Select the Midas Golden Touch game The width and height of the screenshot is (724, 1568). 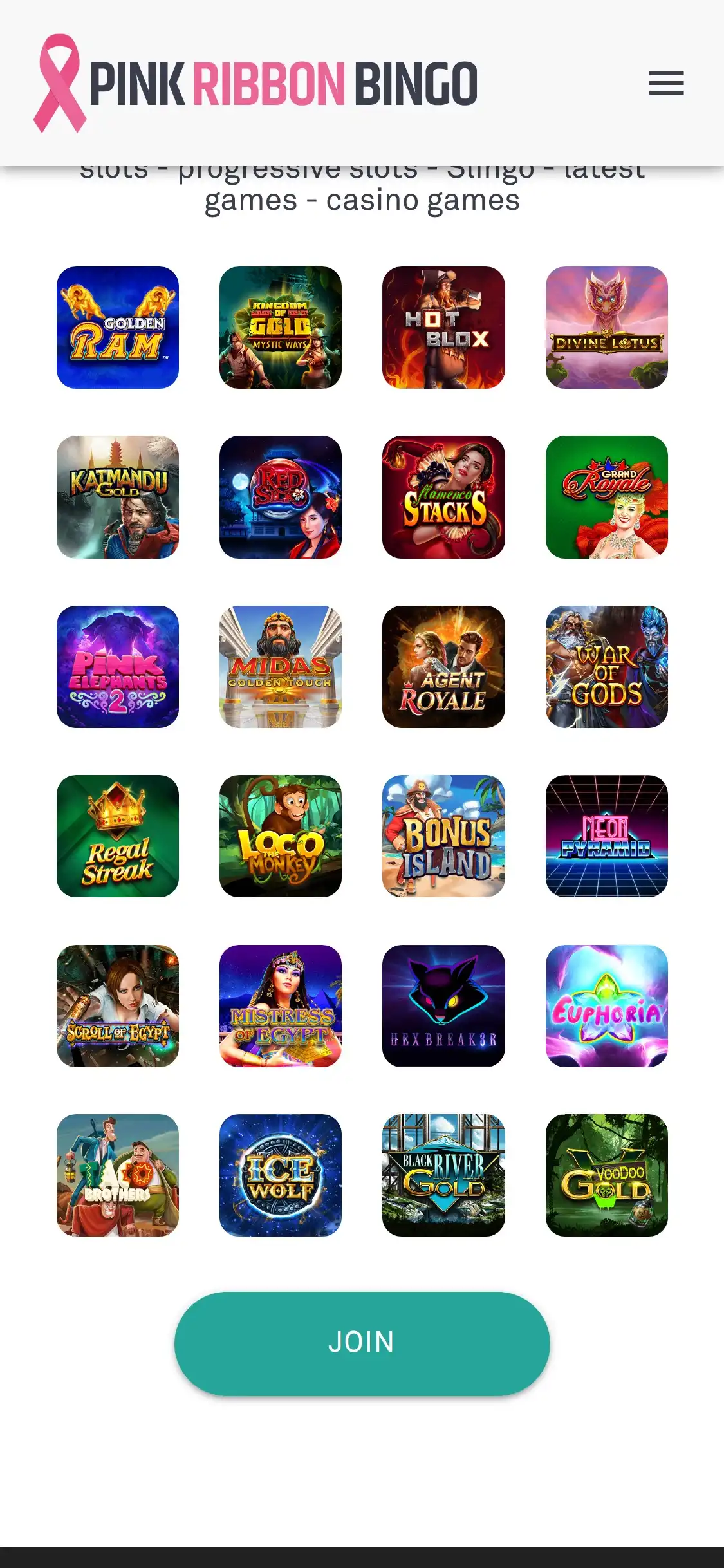(x=281, y=667)
